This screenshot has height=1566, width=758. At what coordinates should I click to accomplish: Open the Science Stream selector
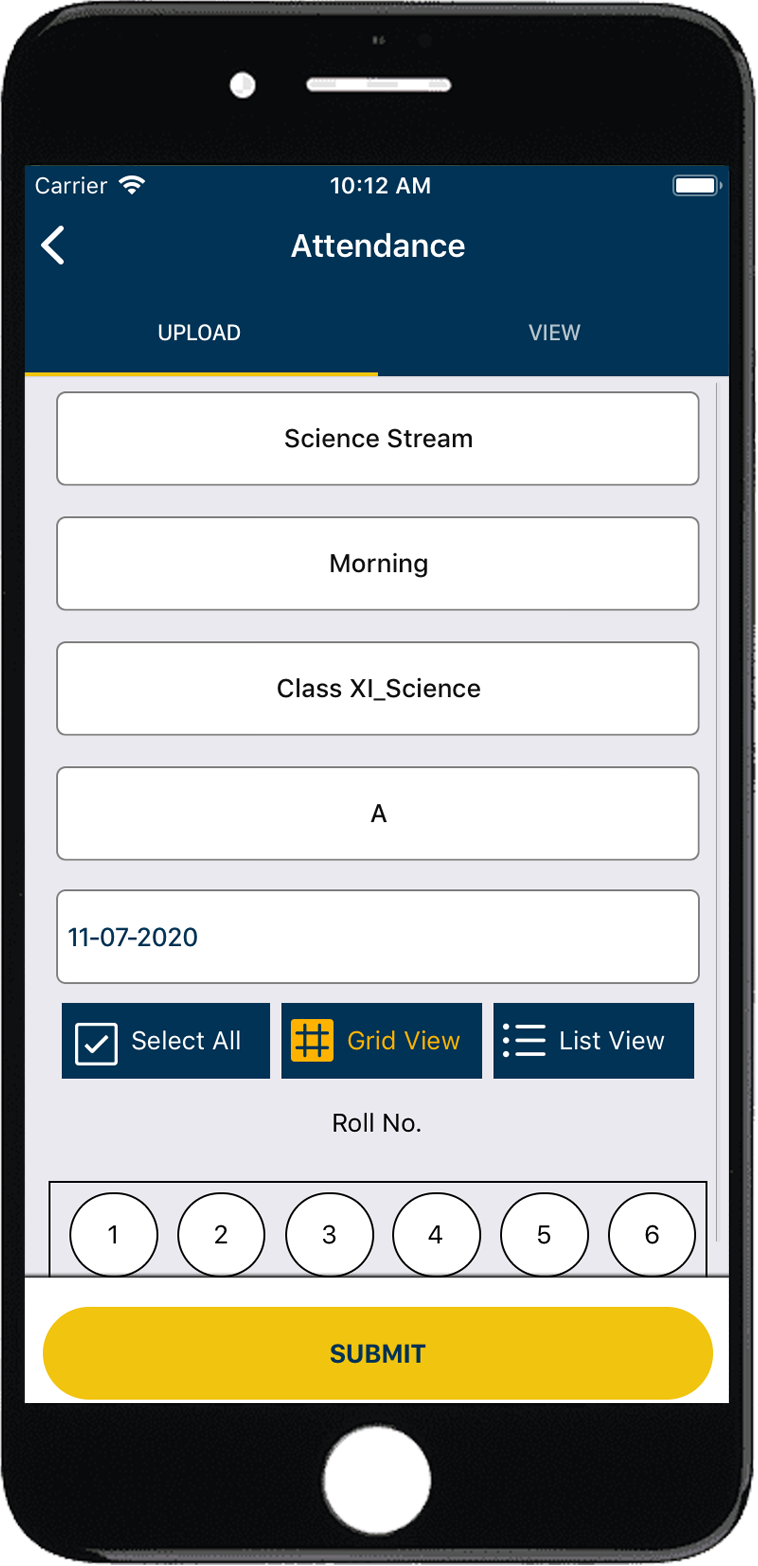(x=378, y=438)
